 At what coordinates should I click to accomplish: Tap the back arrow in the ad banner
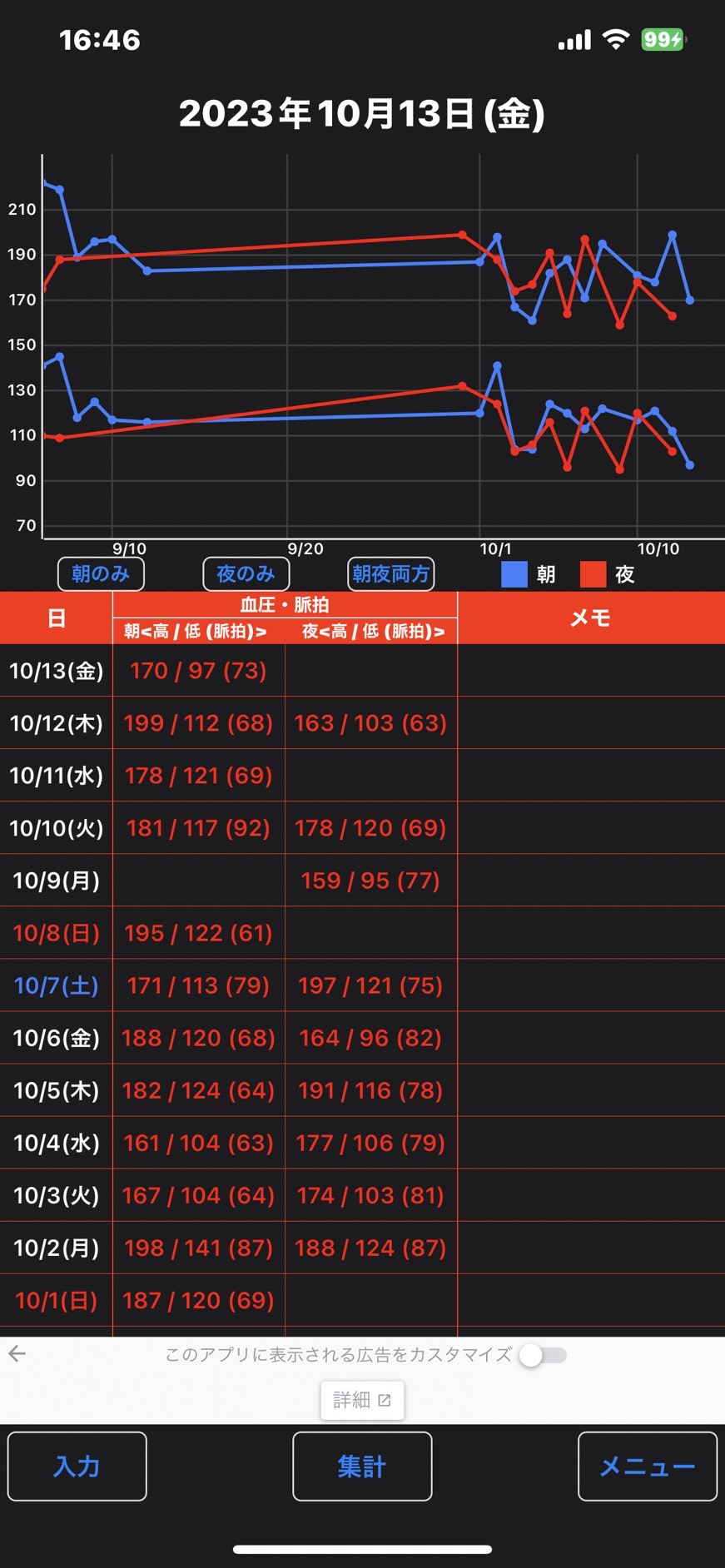(17, 1353)
